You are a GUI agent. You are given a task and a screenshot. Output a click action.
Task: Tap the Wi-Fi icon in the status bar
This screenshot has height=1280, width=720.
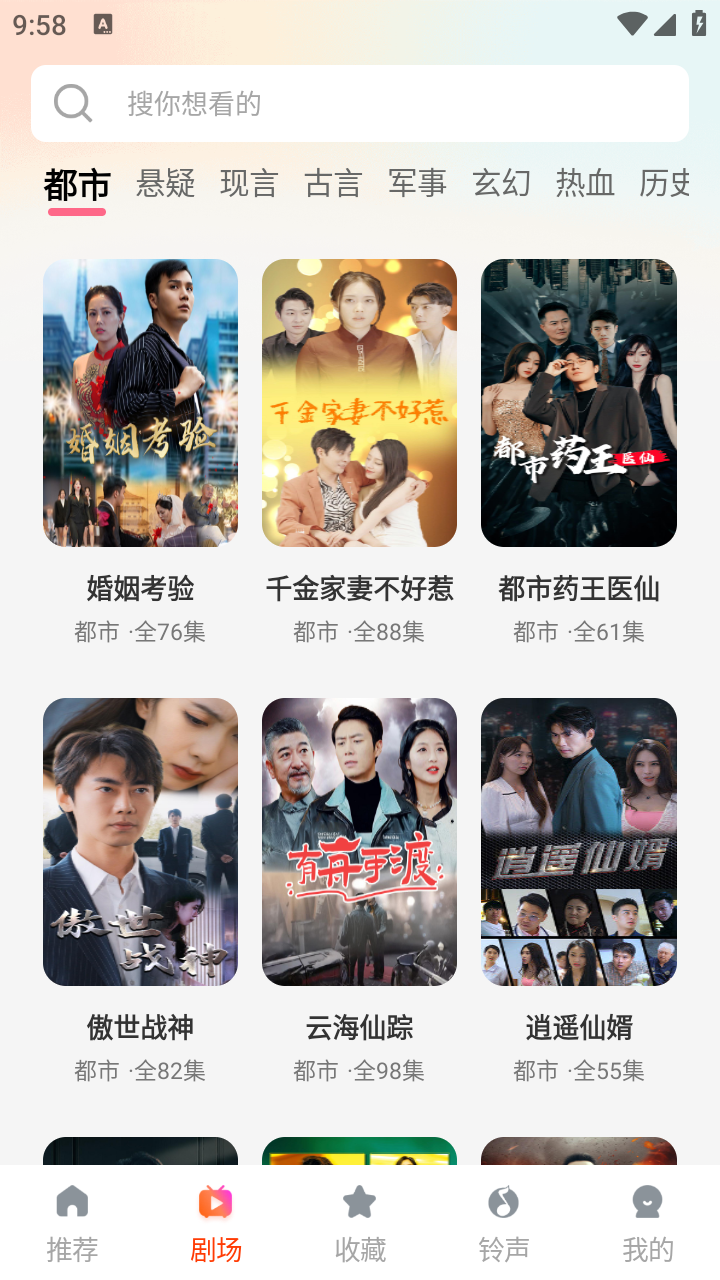(634, 22)
